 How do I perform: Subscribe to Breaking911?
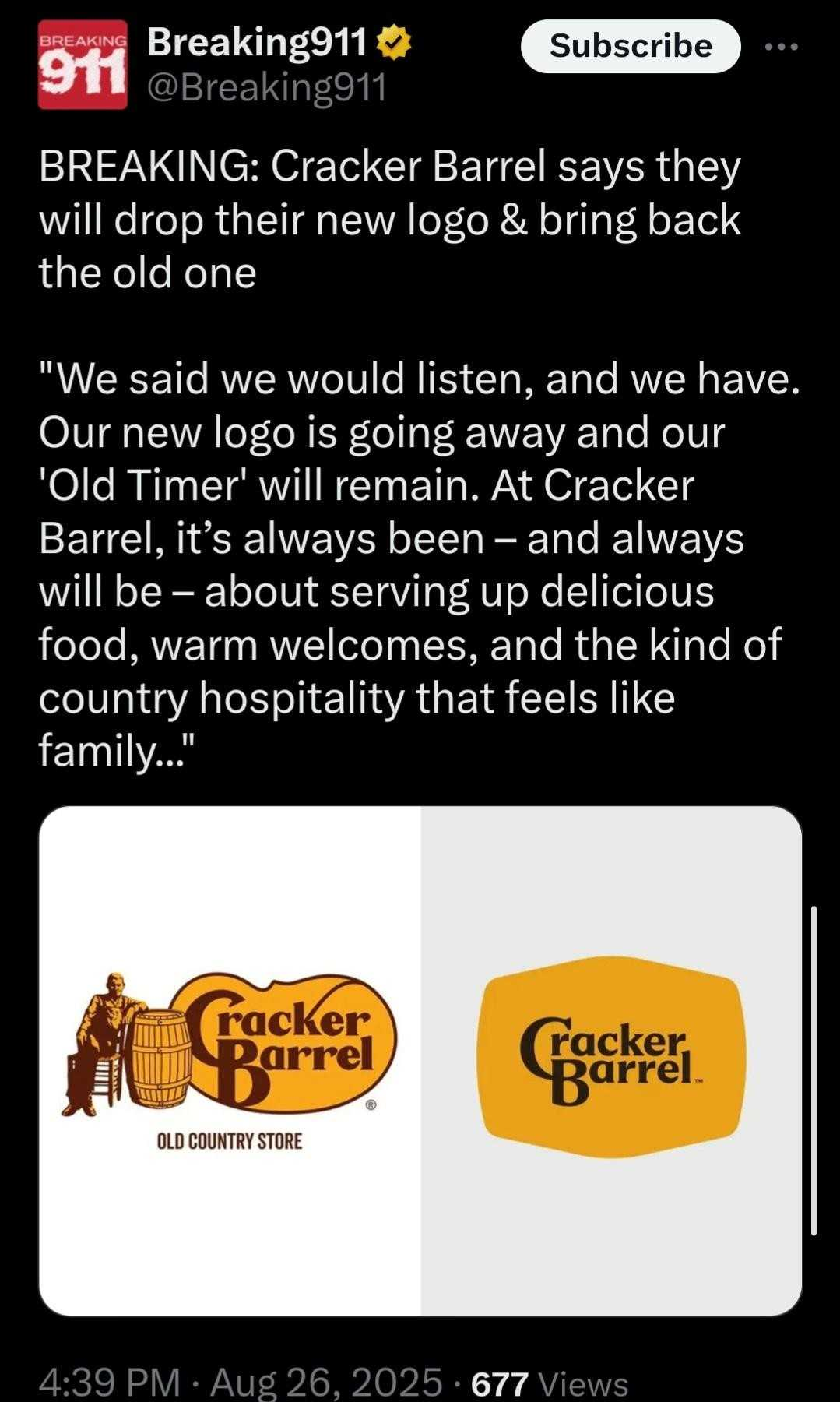click(x=630, y=46)
